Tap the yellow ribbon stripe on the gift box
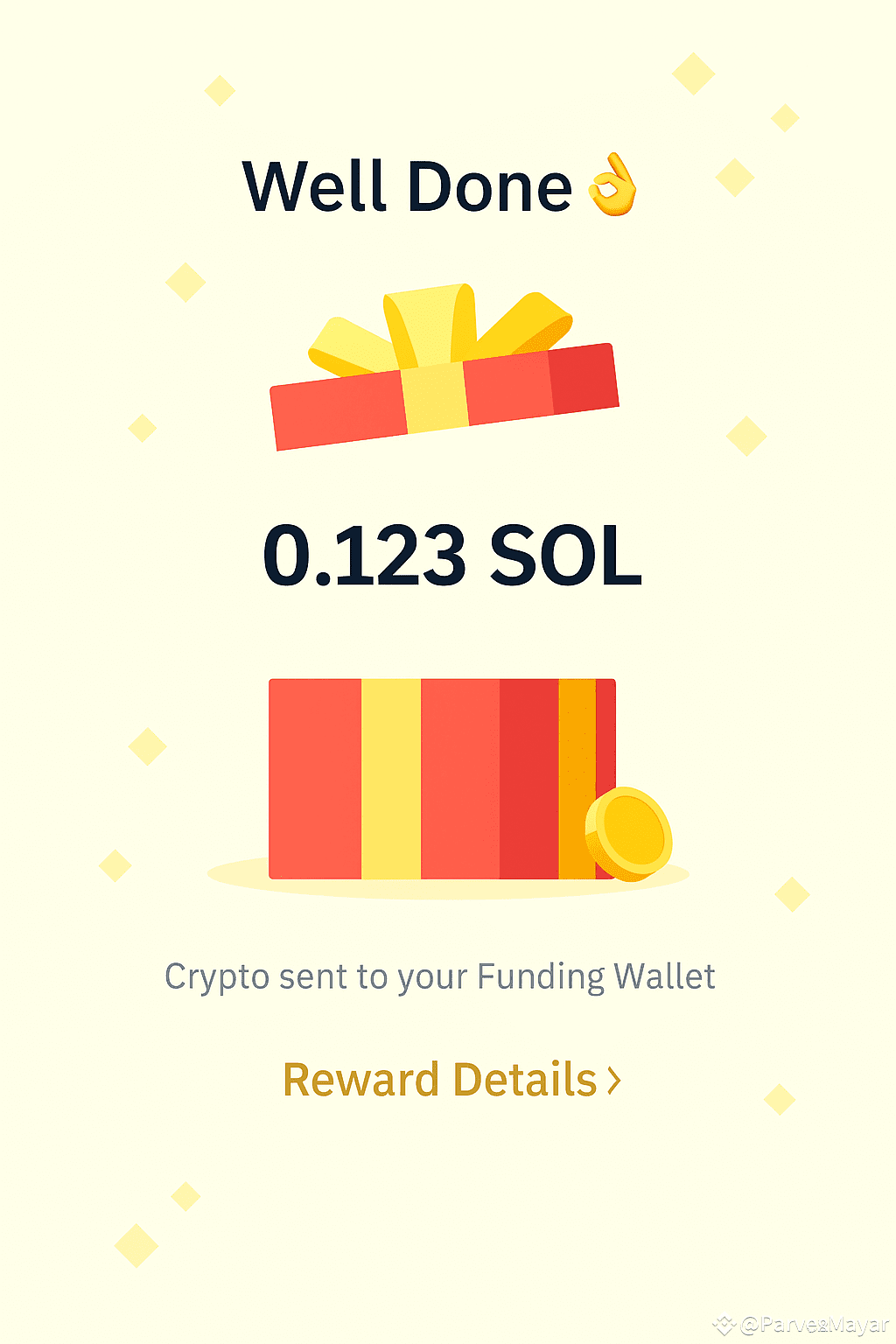 pyautogui.click(x=392, y=779)
